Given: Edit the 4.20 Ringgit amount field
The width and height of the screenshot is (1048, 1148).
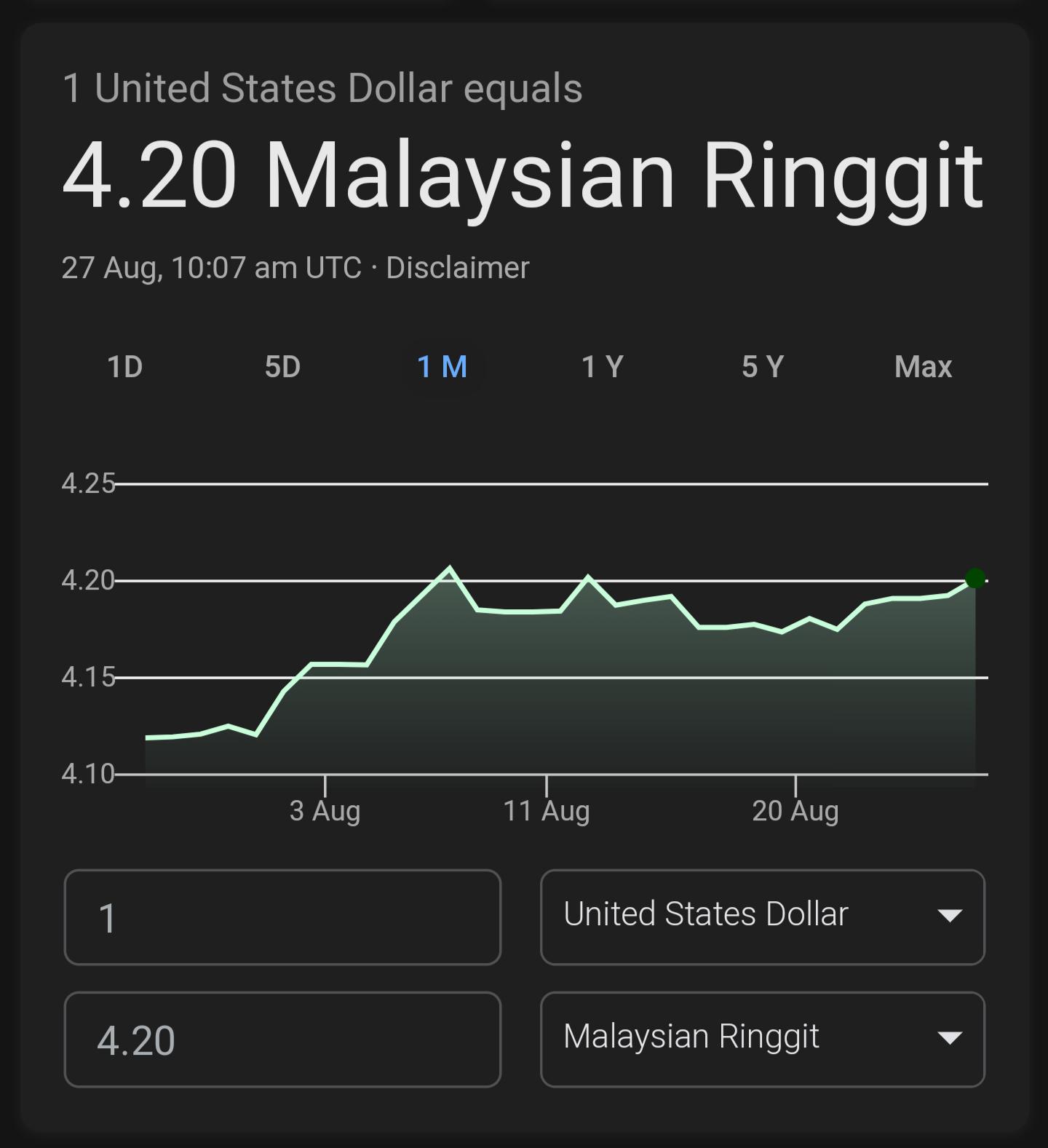Looking at the screenshot, I should click(282, 1040).
